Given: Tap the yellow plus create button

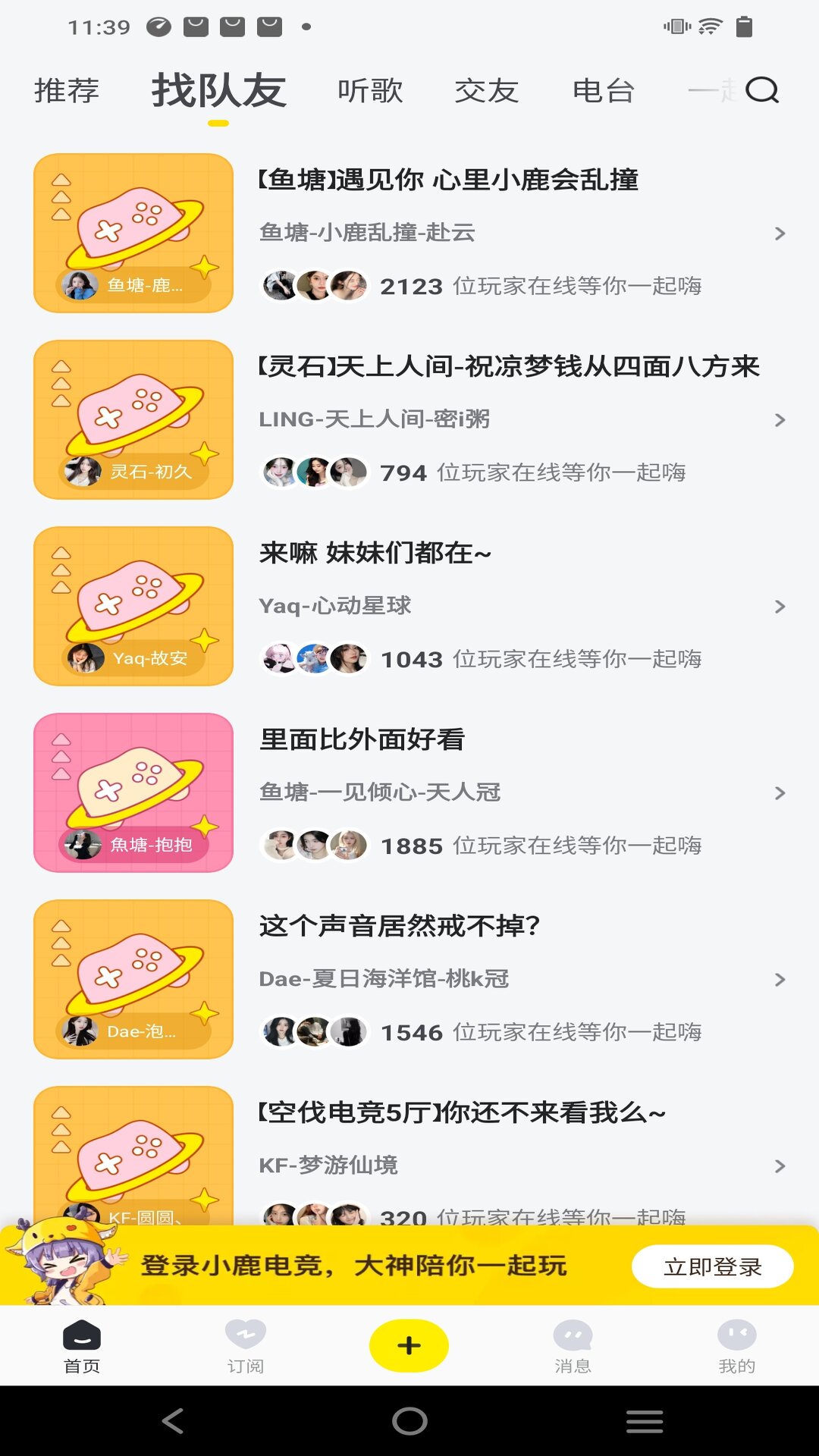Looking at the screenshot, I should (x=409, y=1346).
